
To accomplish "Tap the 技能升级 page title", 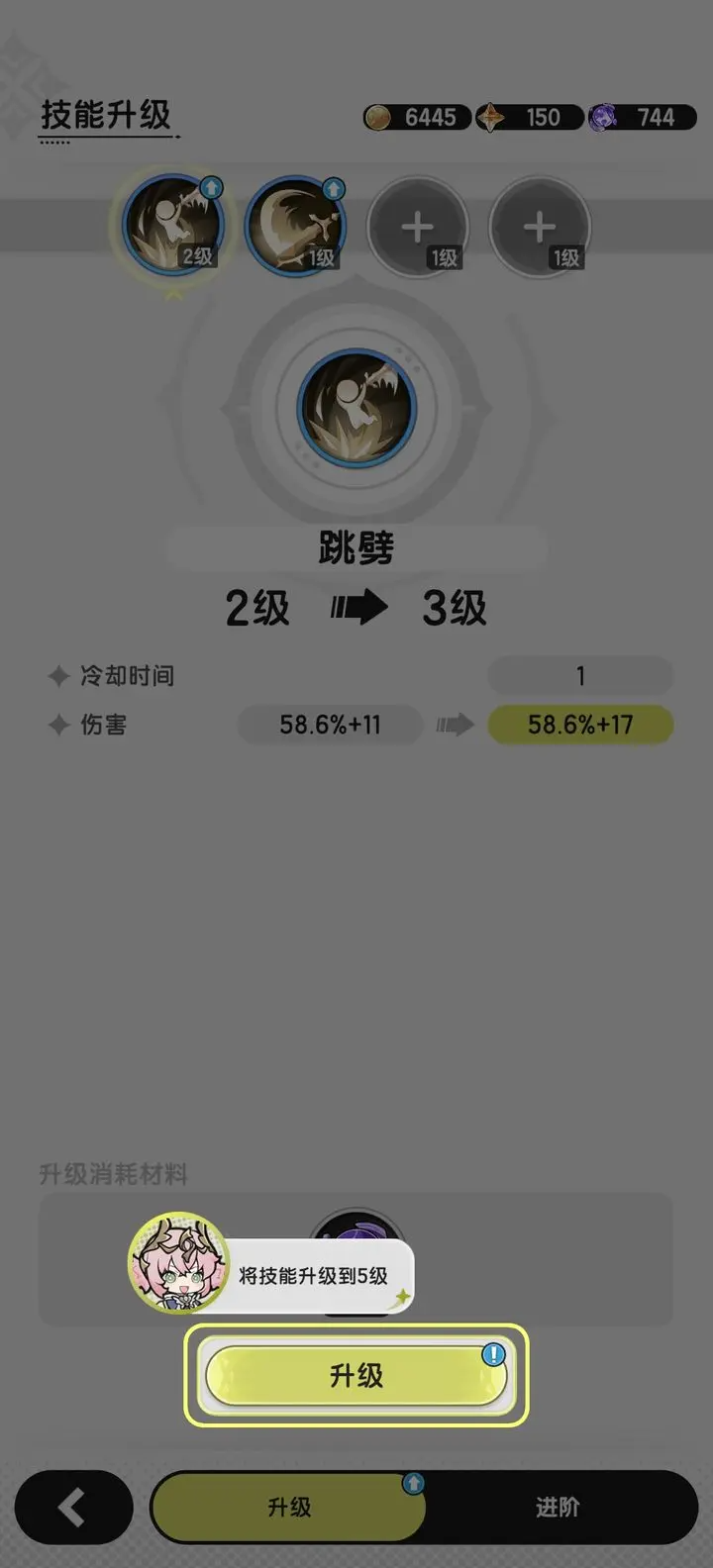I will tap(106, 112).
